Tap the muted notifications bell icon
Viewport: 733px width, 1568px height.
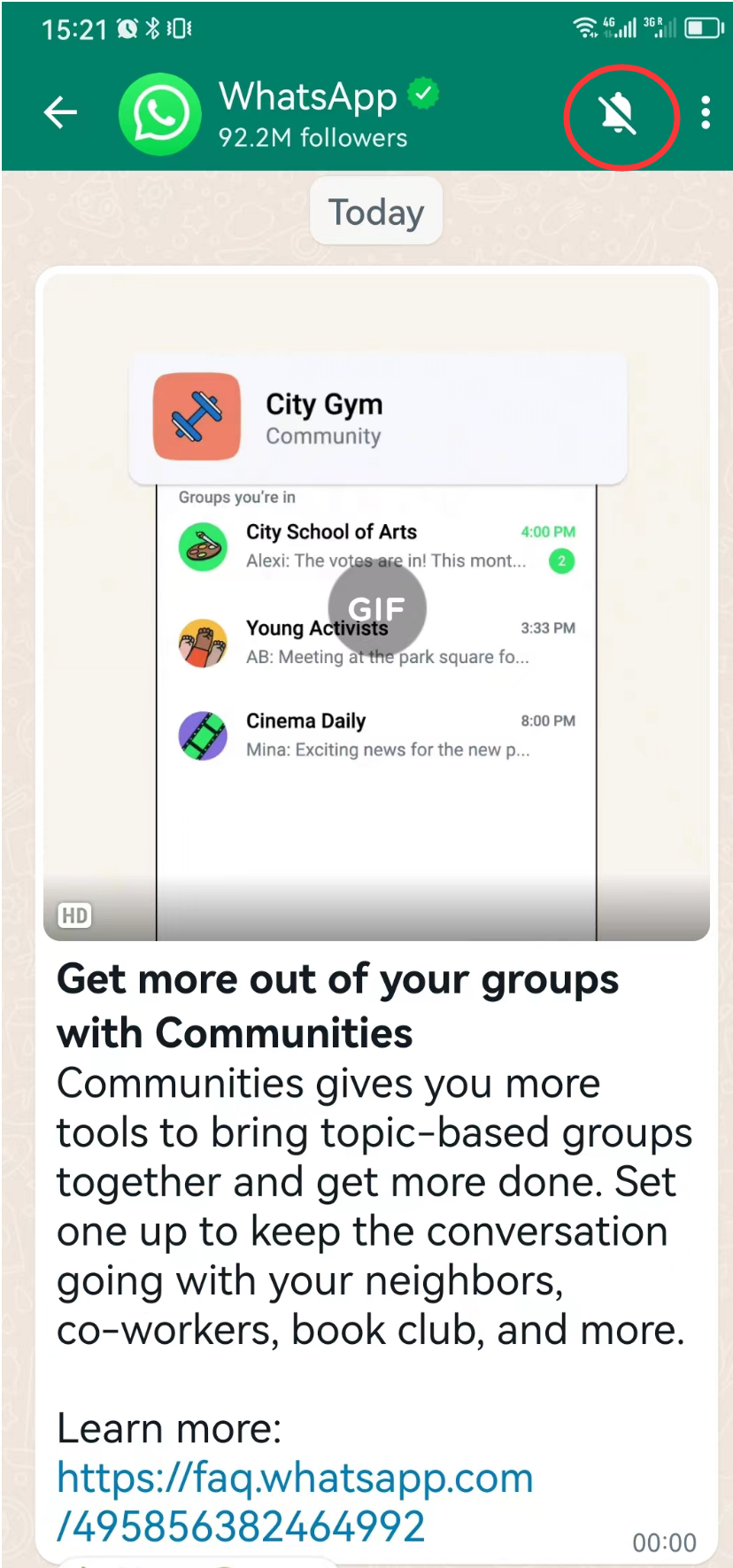pyautogui.click(x=619, y=114)
